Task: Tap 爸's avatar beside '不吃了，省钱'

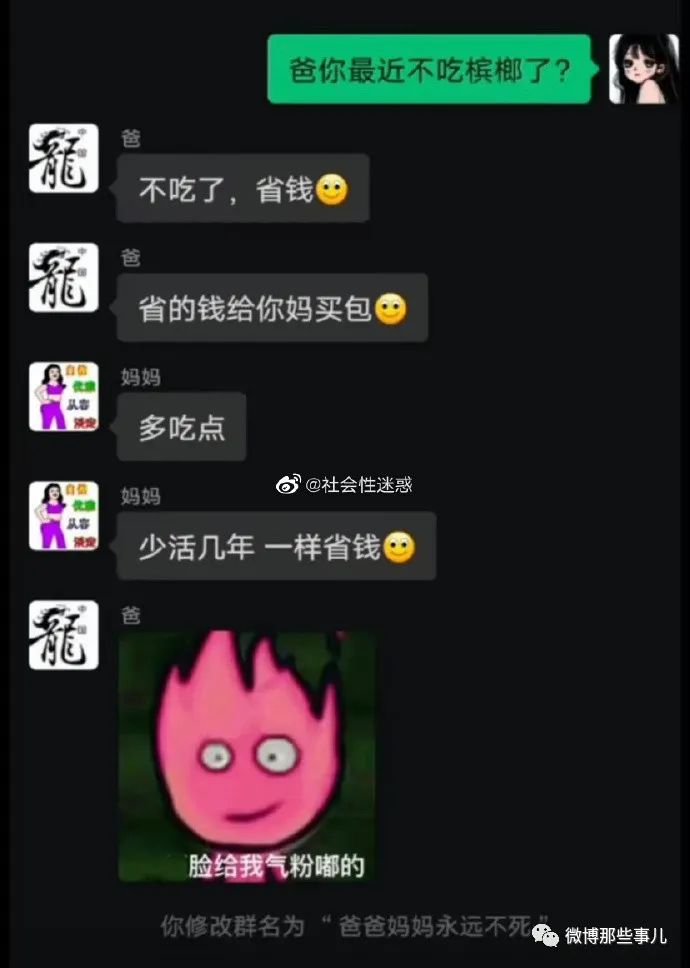Action: tap(63, 158)
